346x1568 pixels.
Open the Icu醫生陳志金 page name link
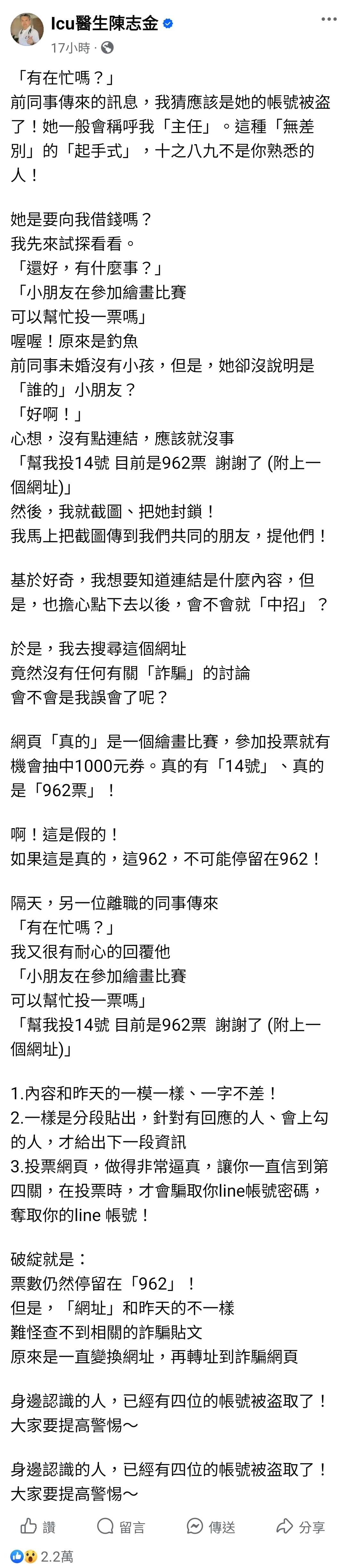pyautogui.click(x=104, y=23)
